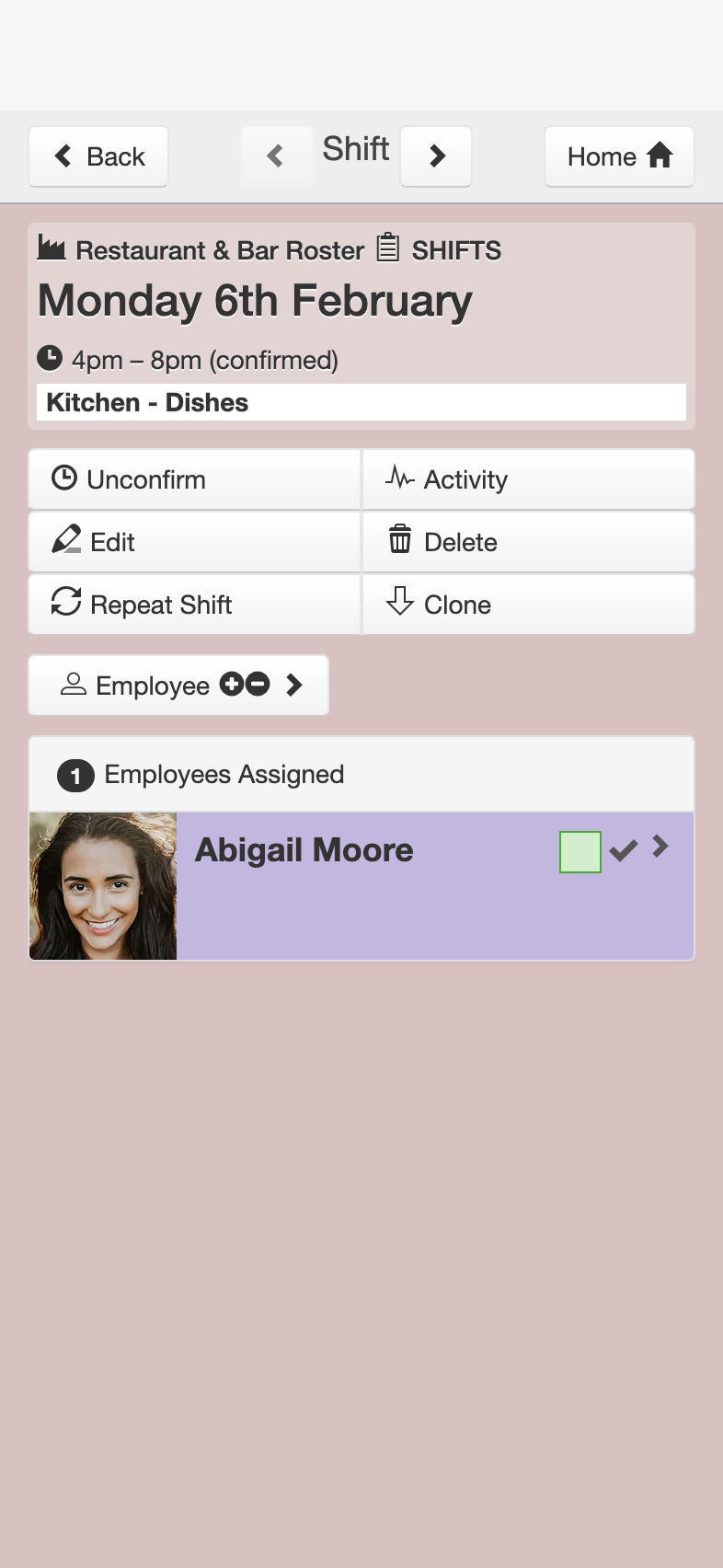Image resolution: width=723 pixels, height=1568 pixels.
Task: View shift Activity log
Action: [529, 479]
